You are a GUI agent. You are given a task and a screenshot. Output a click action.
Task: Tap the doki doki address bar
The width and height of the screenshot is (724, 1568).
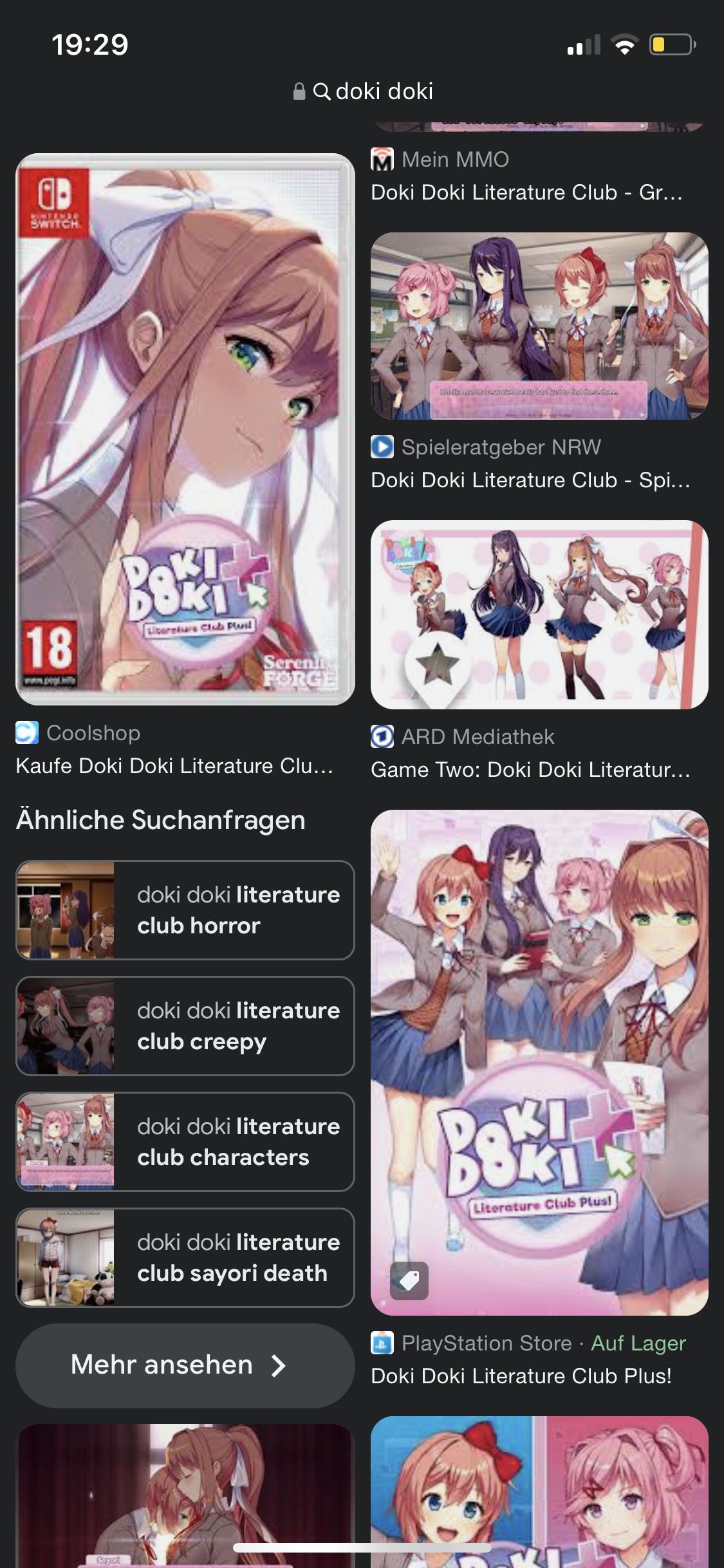coord(363,91)
